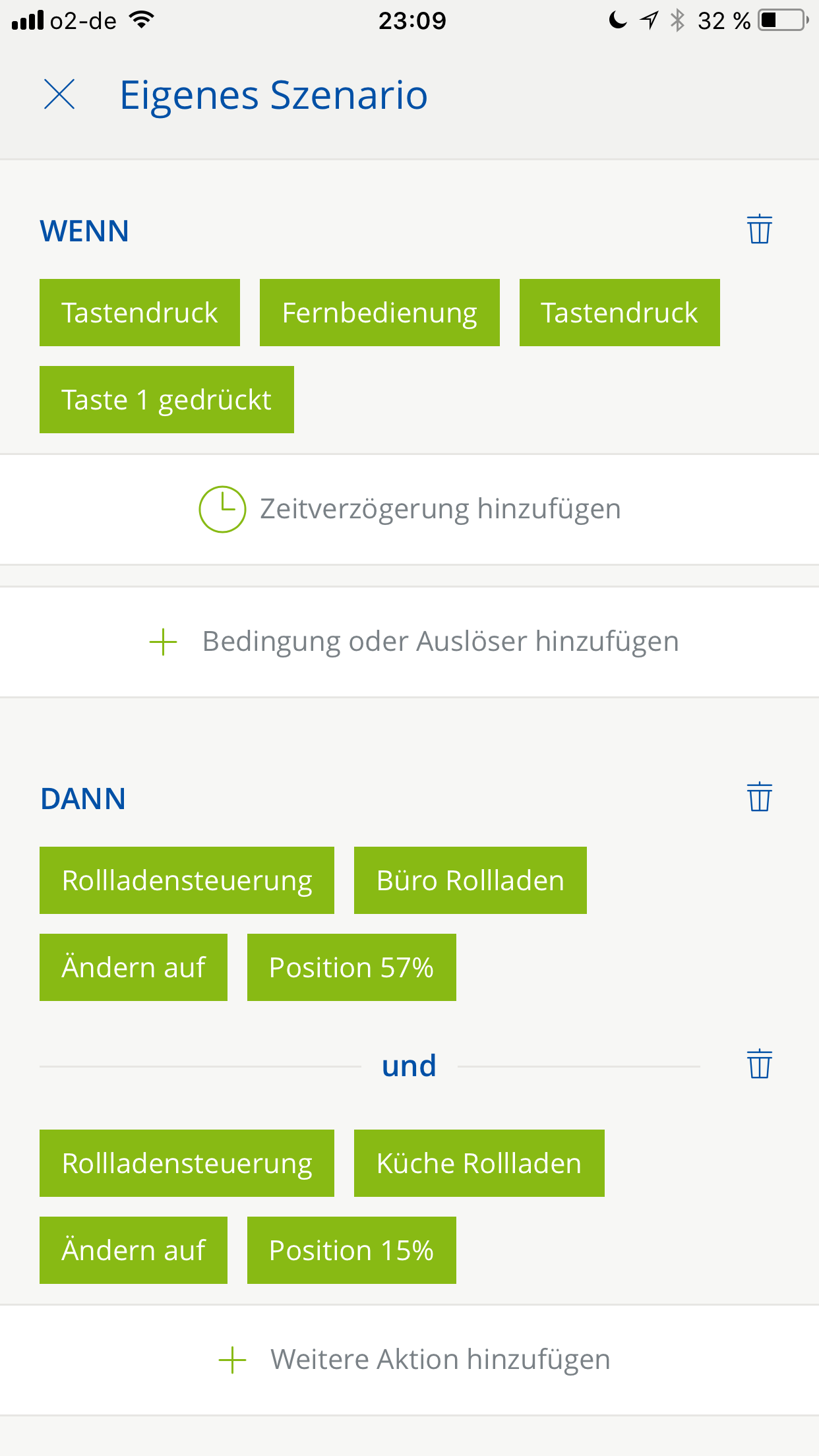Delete the DANN action block
Image resolution: width=819 pixels, height=1456 pixels.
pos(759,797)
